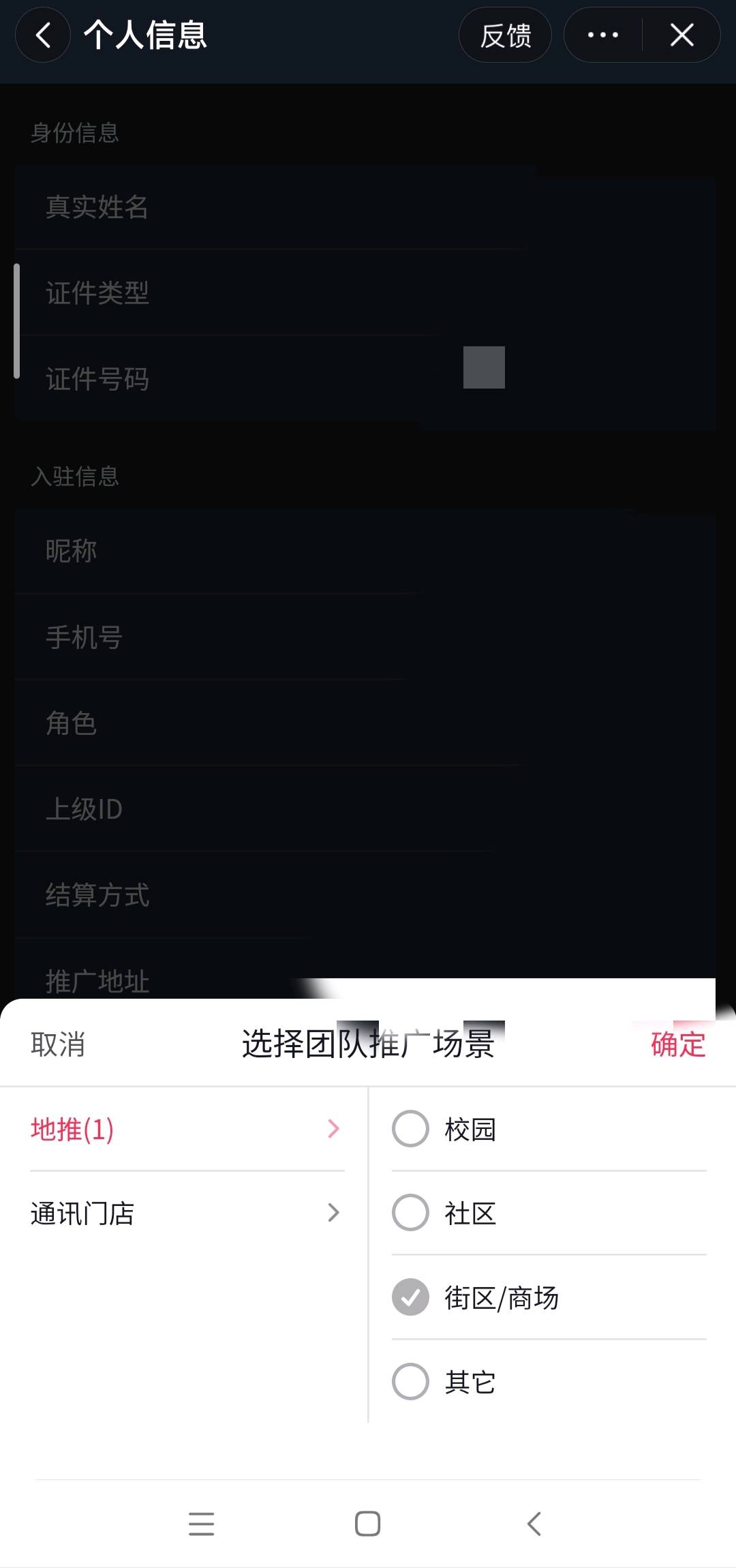Close the mini program with X
This screenshot has width=736, height=1568.
(x=681, y=35)
